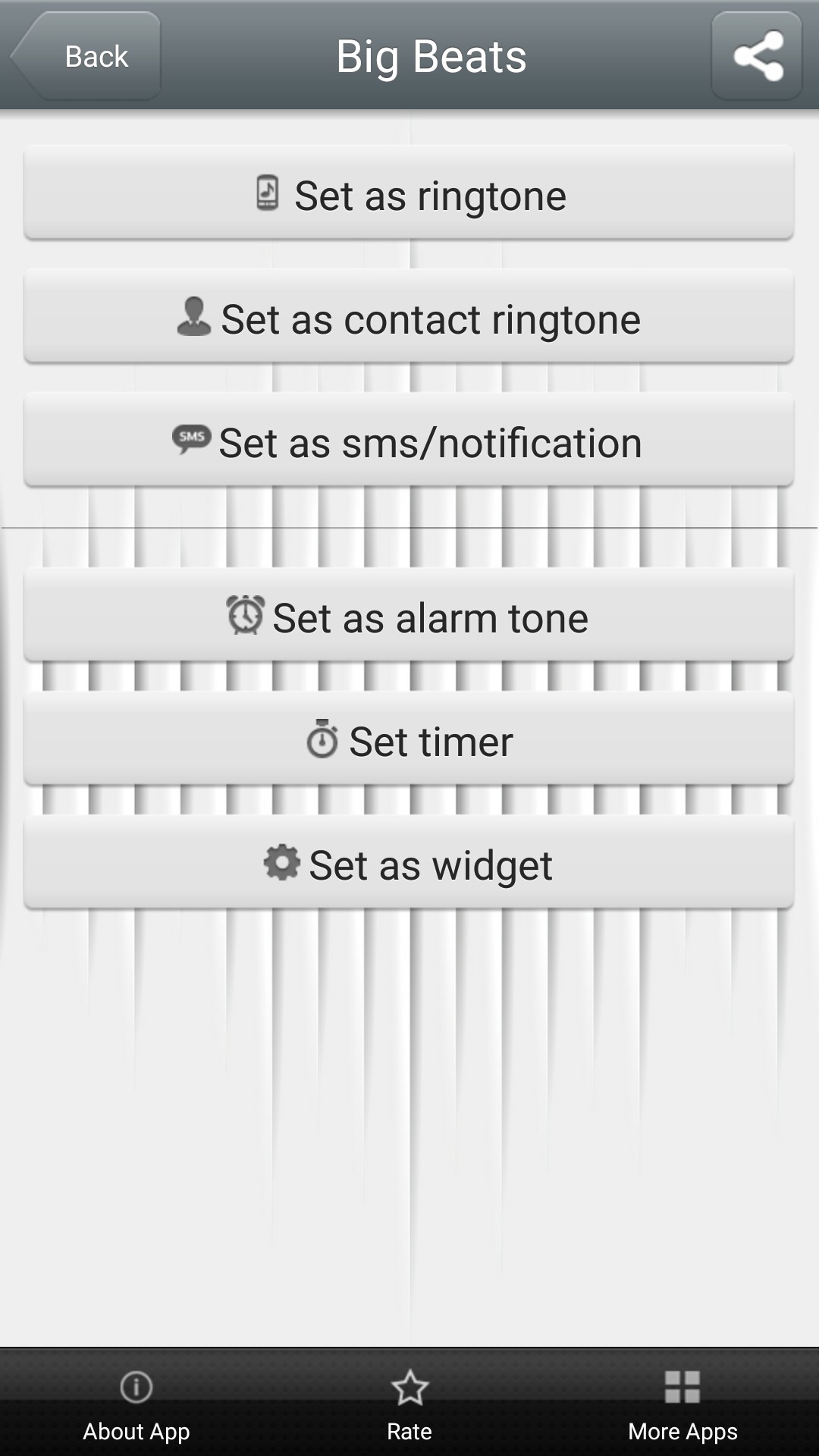Rate this app
This screenshot has height=1456, width=819.
[409, 1404]
